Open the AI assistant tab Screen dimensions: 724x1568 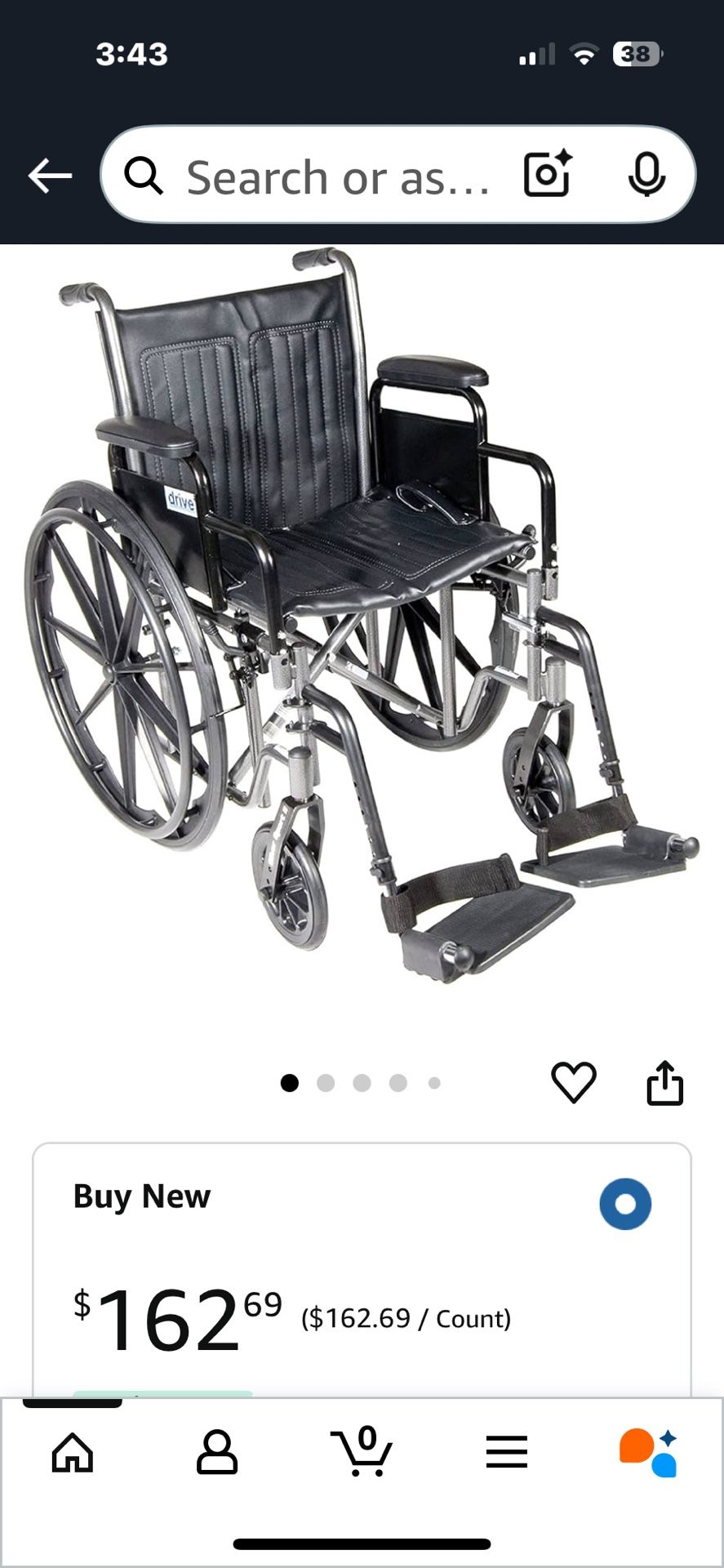point(650,1453)
